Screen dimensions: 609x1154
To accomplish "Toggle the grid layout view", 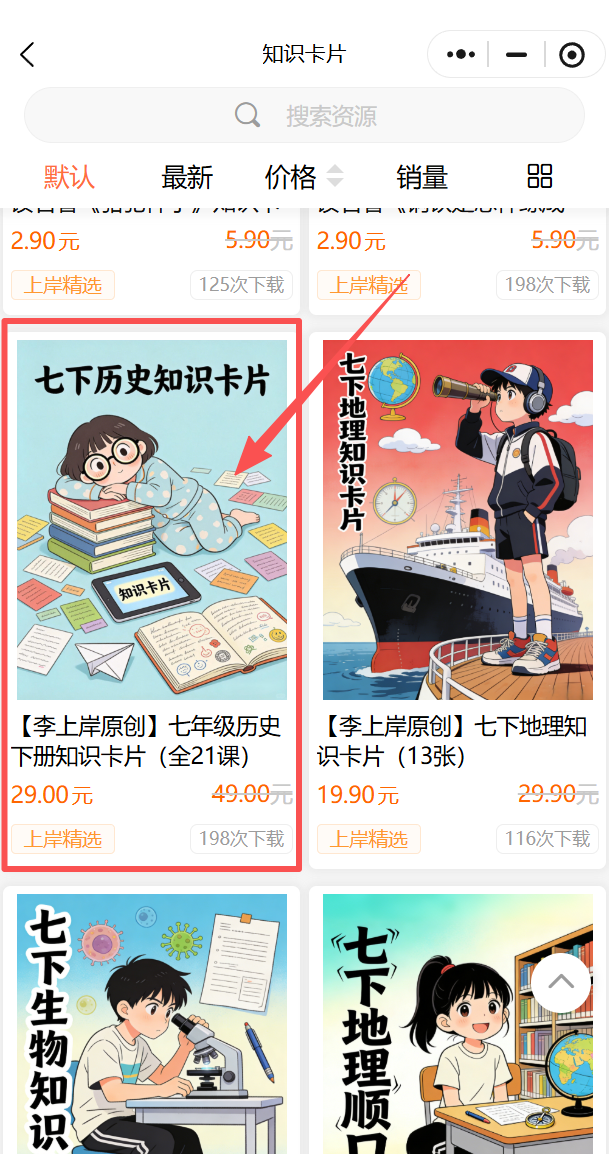I will tap(539, 177).
